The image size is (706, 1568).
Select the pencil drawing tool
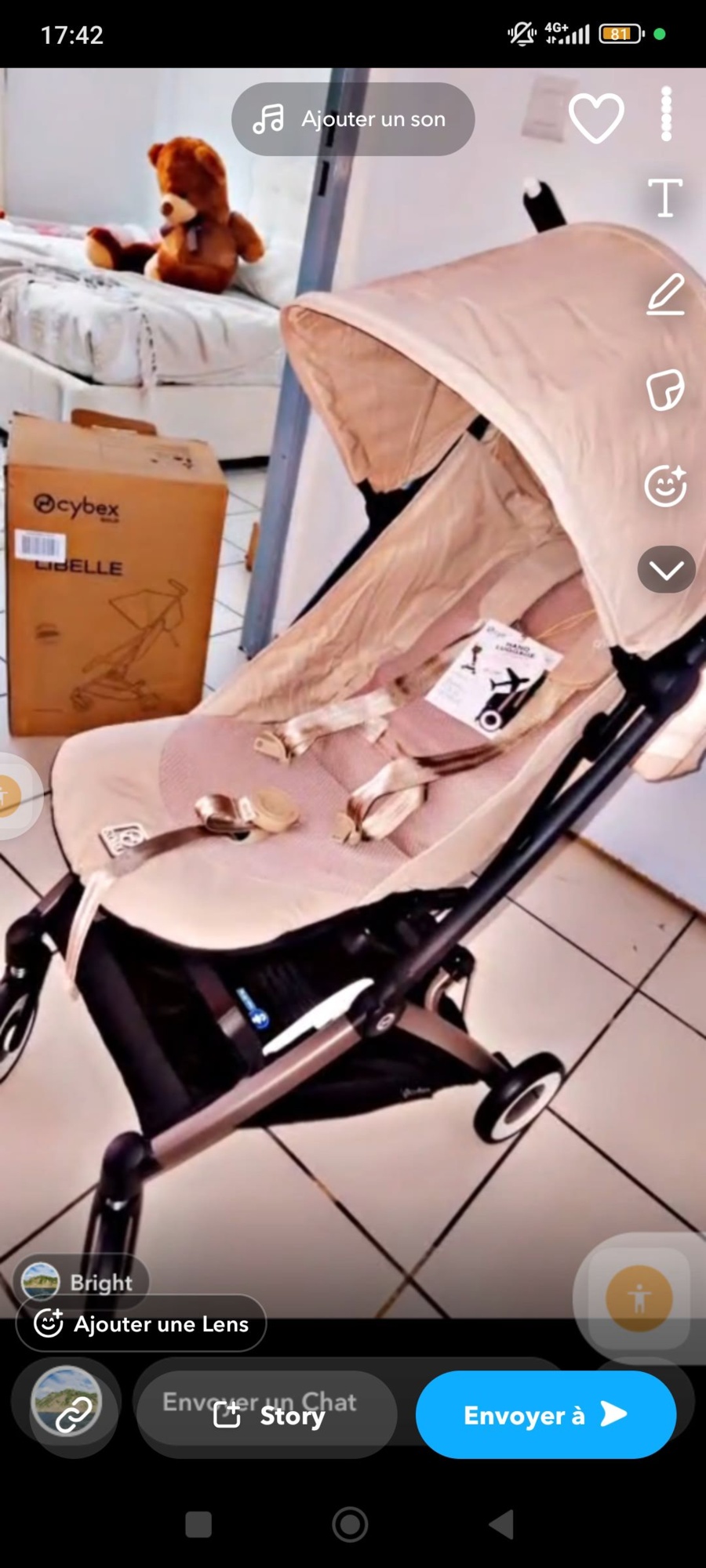click(665, 295)
